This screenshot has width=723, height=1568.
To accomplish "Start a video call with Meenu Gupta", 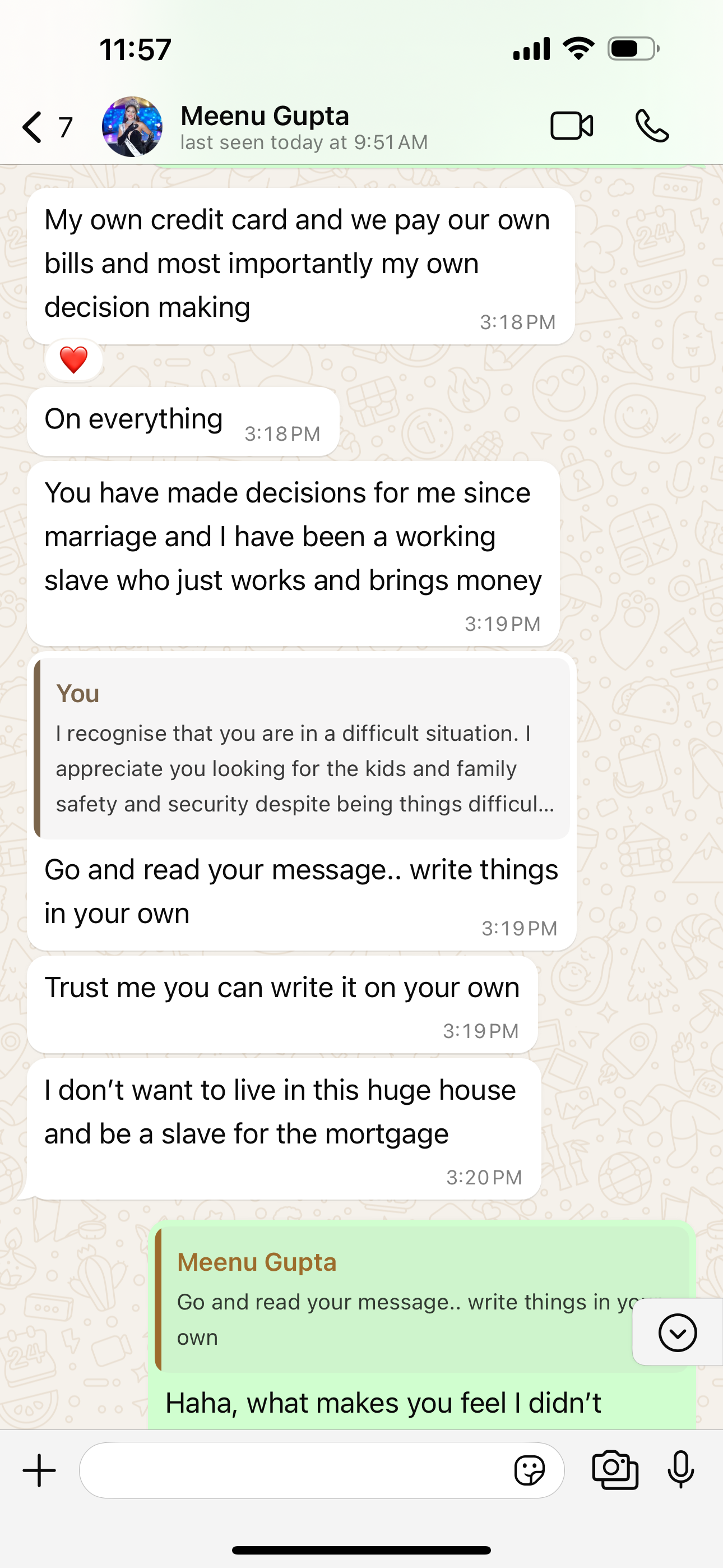I will (572, 127).
